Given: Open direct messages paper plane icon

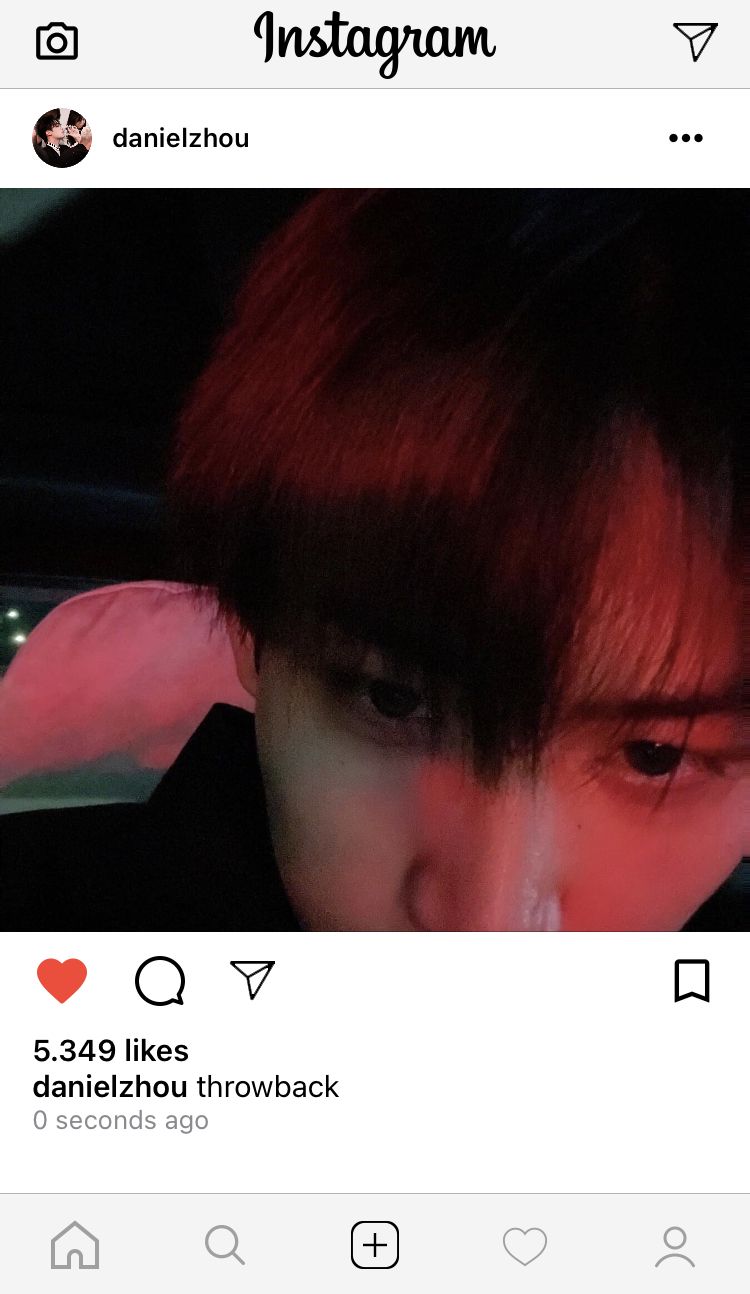Looking at the screenshot, I should pyautogui.click(x=695, y=41).
